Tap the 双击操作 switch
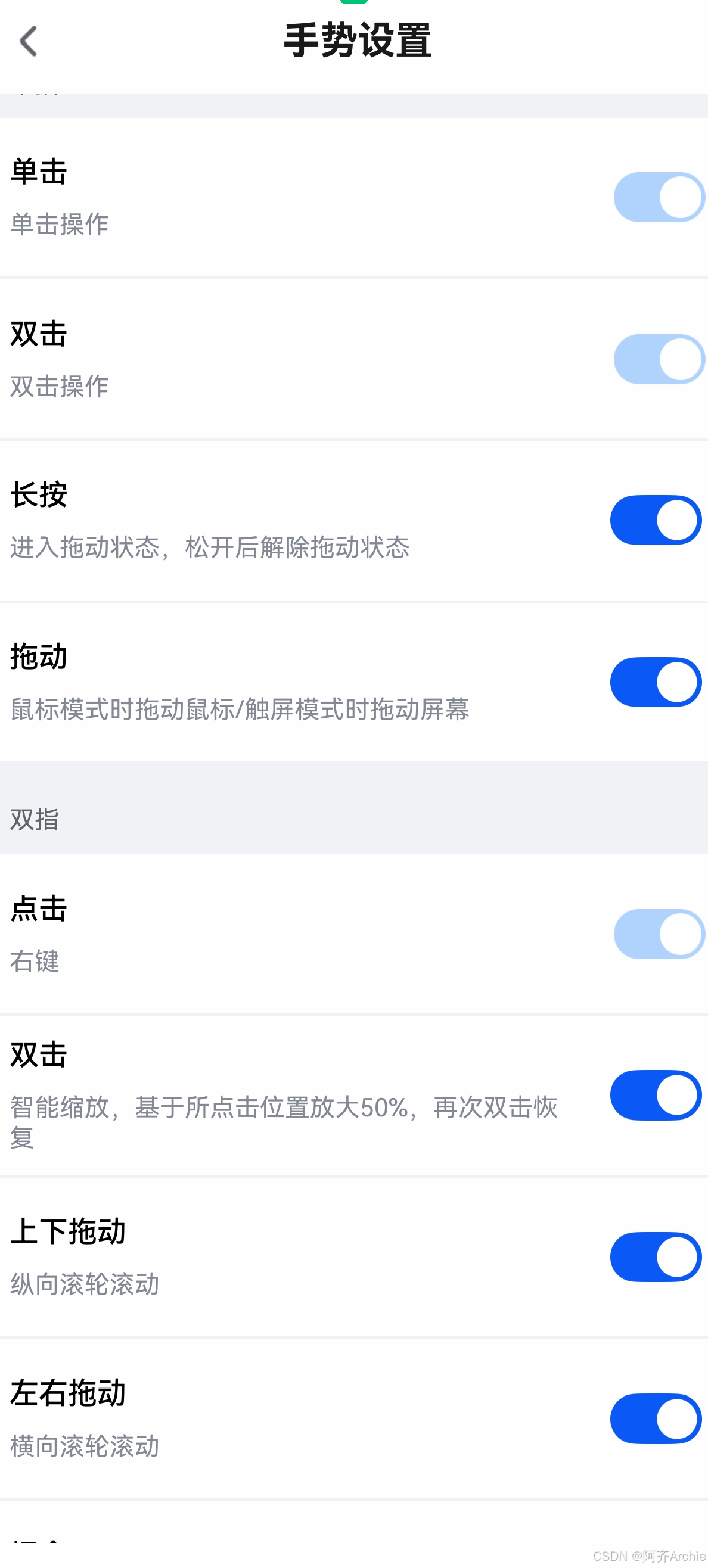The width and height of the screenshot is (708, 1568). [x=659, y=359]
